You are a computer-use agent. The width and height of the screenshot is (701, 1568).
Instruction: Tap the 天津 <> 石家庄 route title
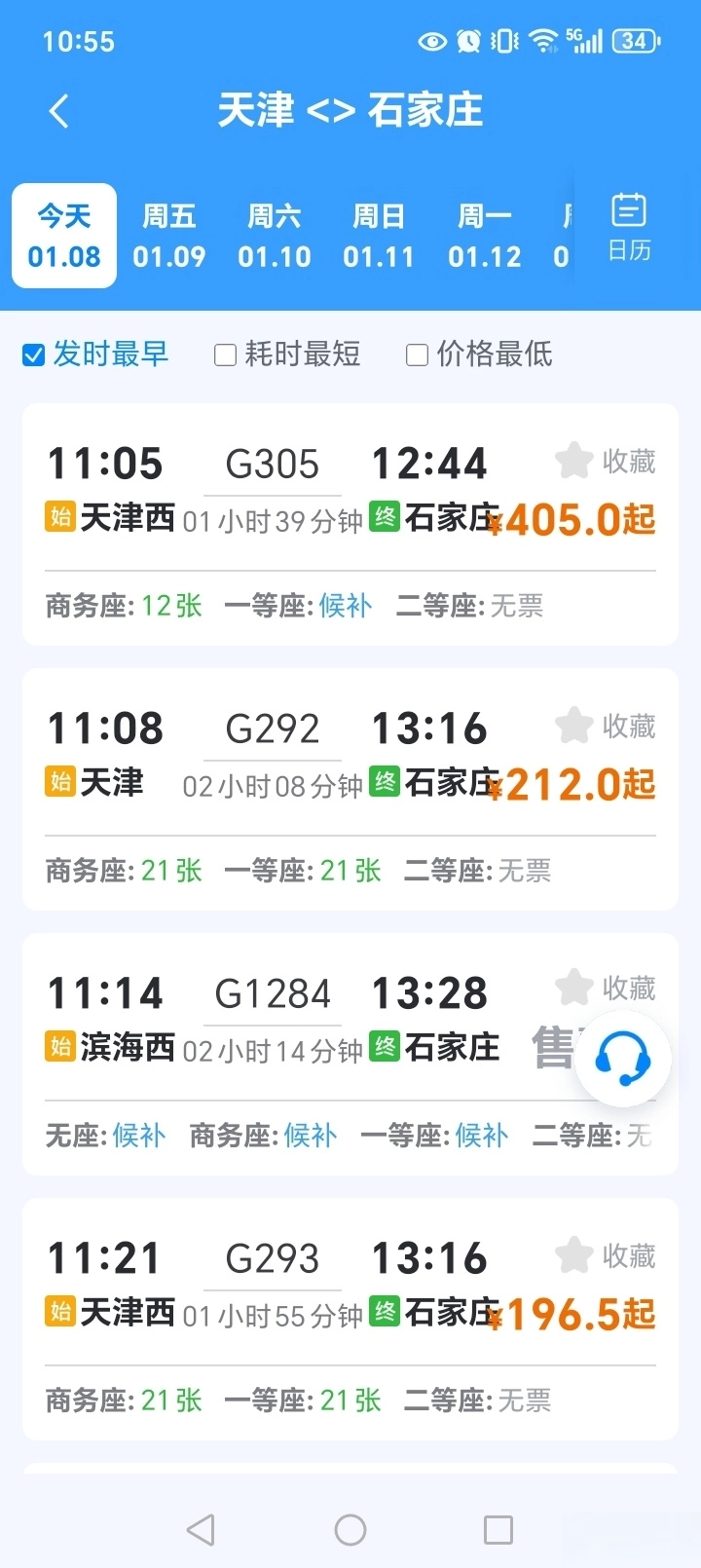pyautogui.click(x=350, y=110)
